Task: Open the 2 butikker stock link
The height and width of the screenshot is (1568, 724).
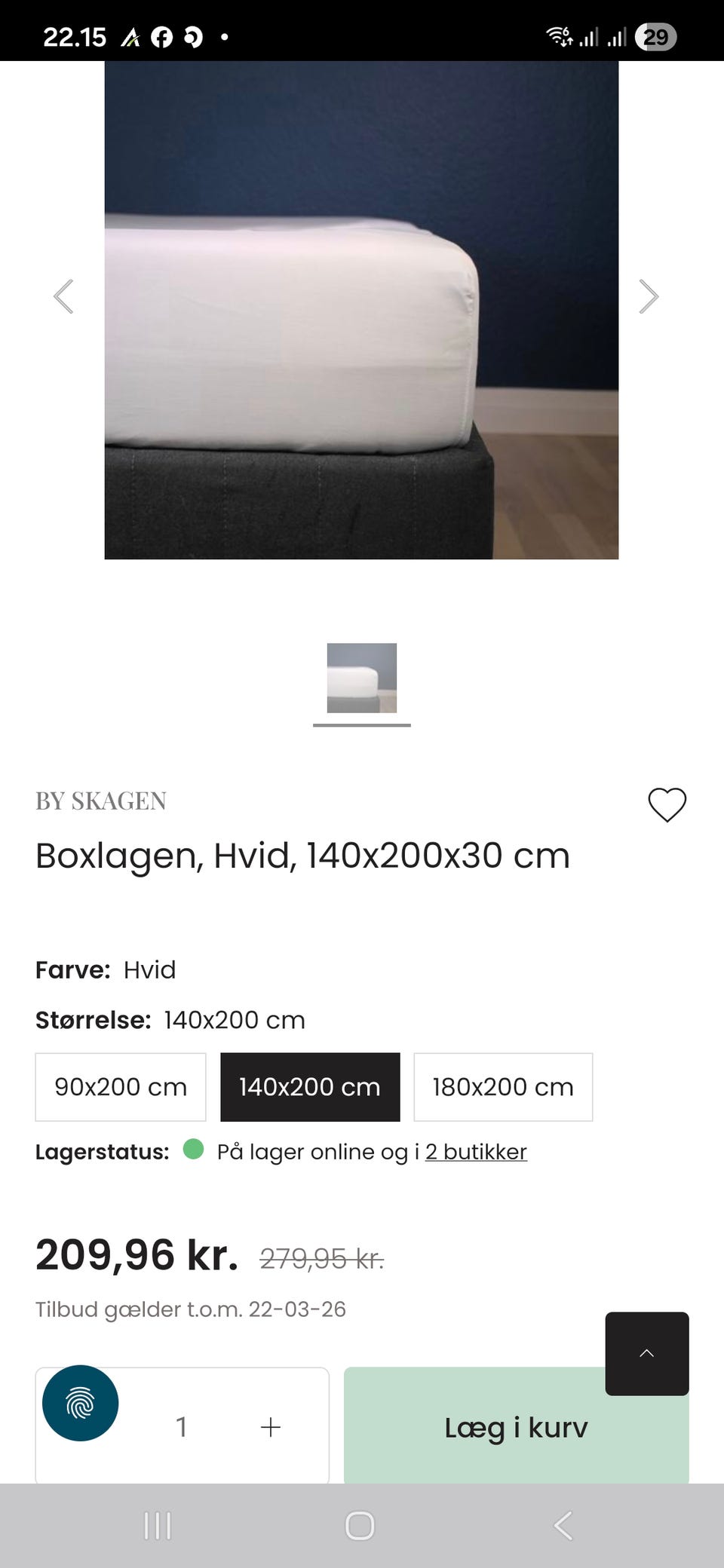Action: point(476,1151)
